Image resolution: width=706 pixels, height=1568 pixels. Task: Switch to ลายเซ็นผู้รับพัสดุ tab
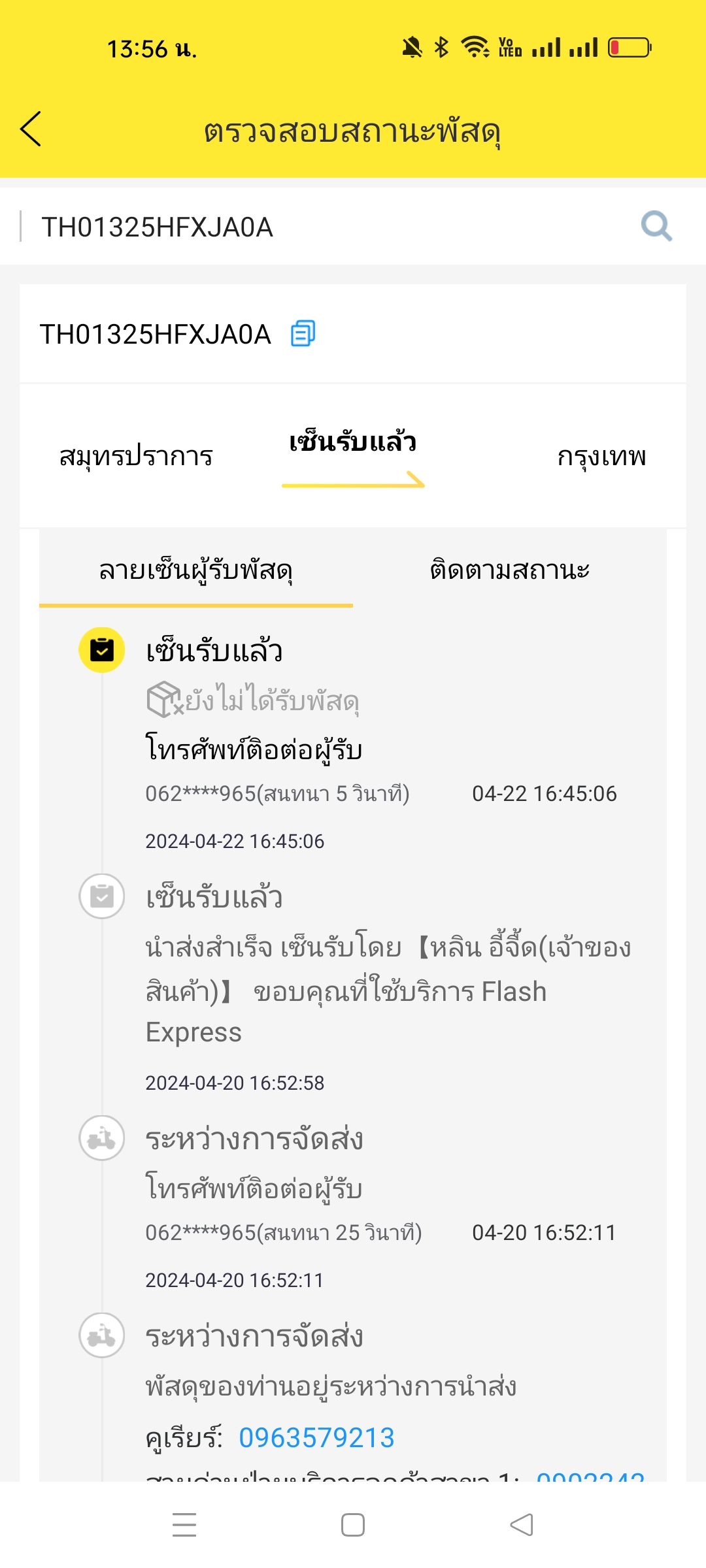click(x=196, y=570)
